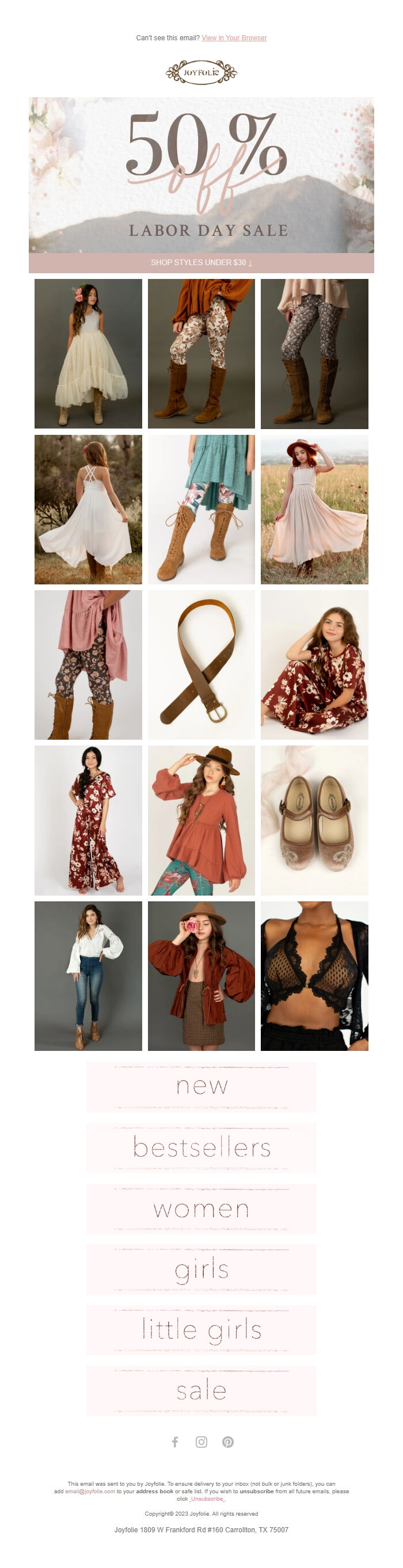403x1568 pixels.
Task: Open Joyfolie's Pinterest page
Action: (228, 1442)
